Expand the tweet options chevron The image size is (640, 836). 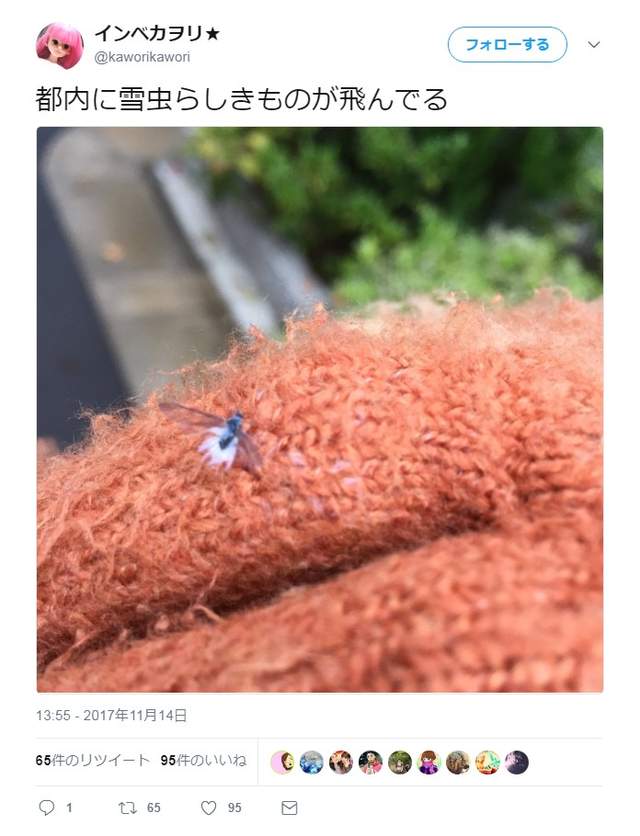pyautogui.click(x=593, y=45)
